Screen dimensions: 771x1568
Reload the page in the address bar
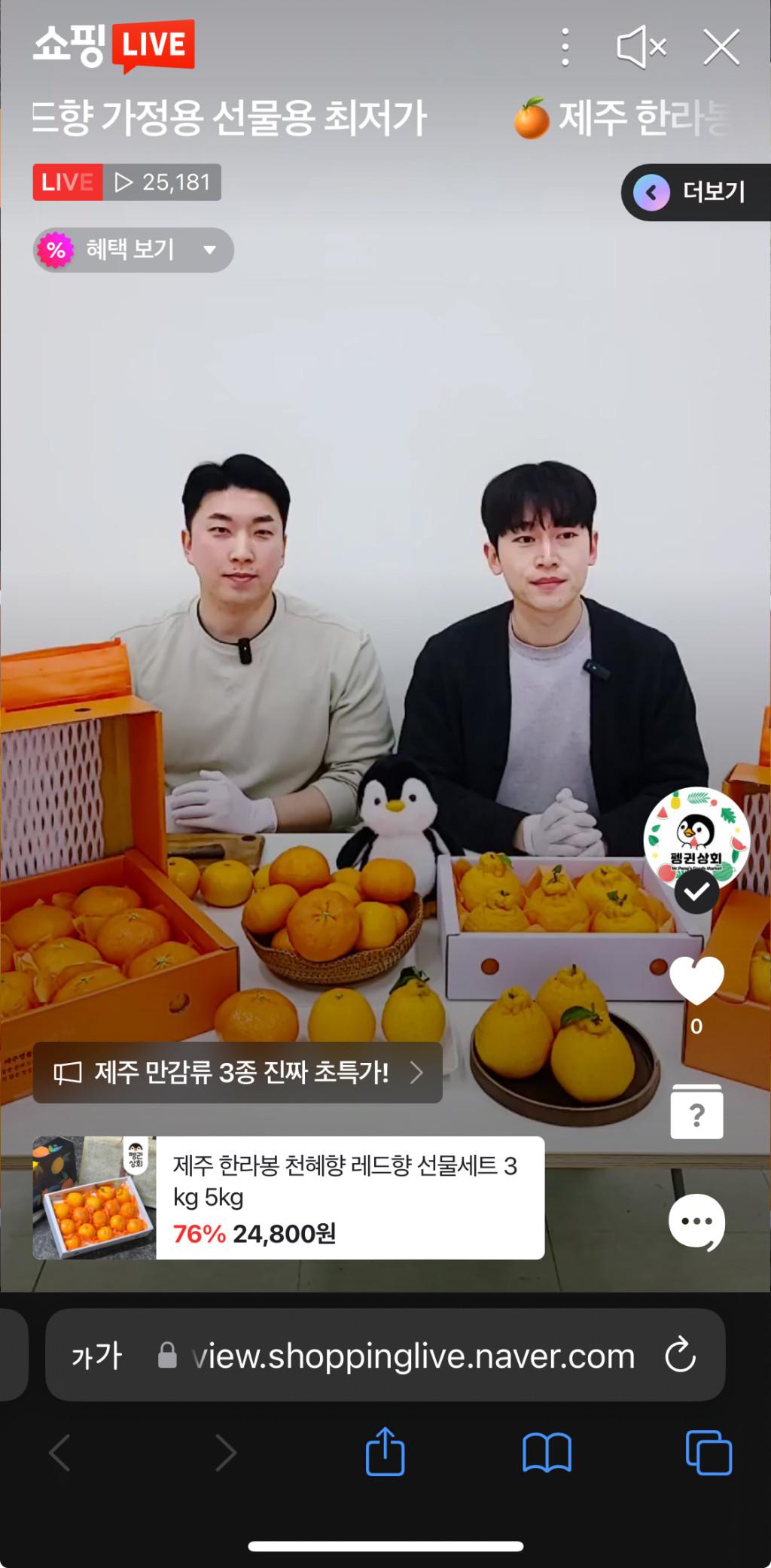pos(681,1354)
